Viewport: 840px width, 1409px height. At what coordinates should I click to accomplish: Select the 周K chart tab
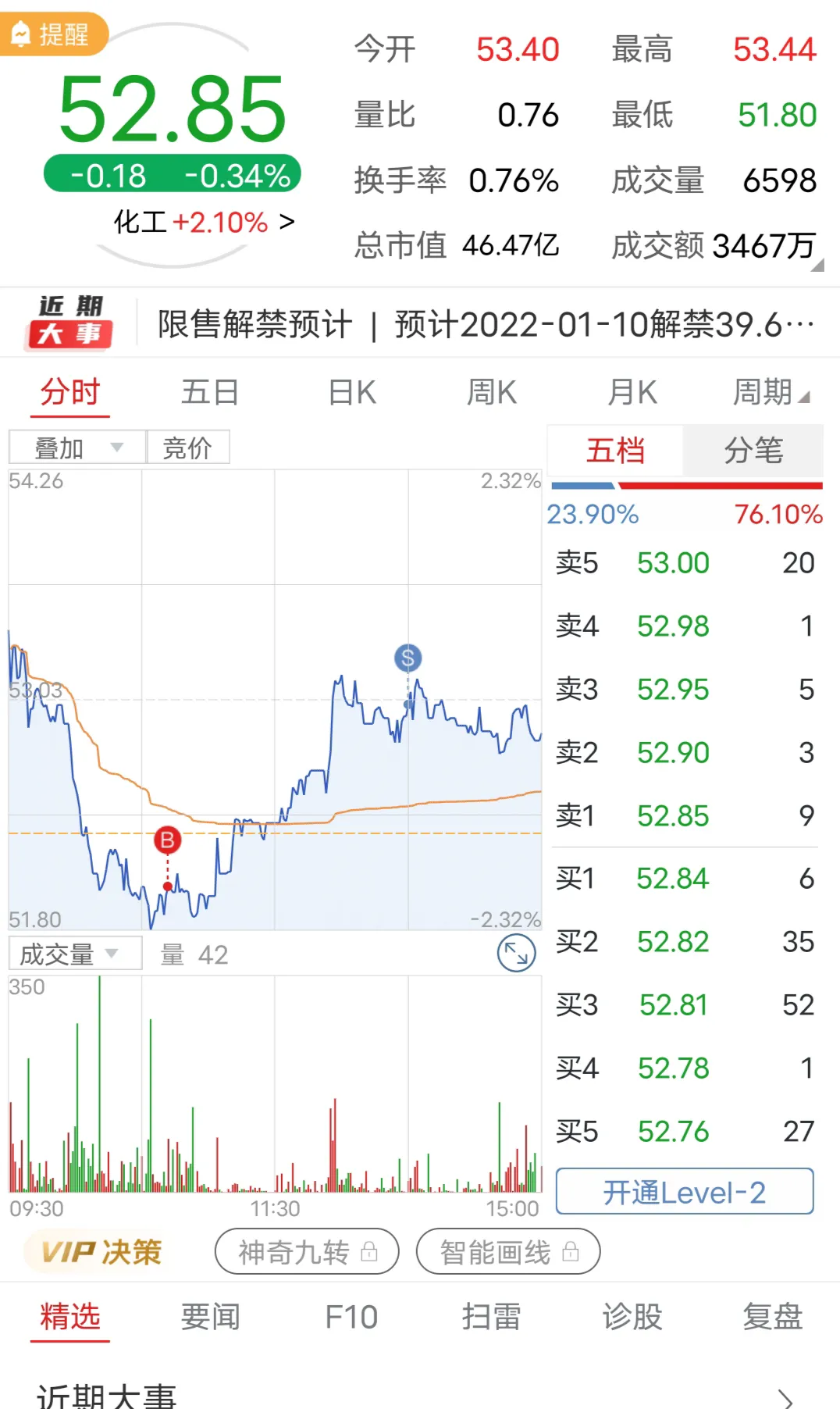pyautogui.click(x=492, y=392)
